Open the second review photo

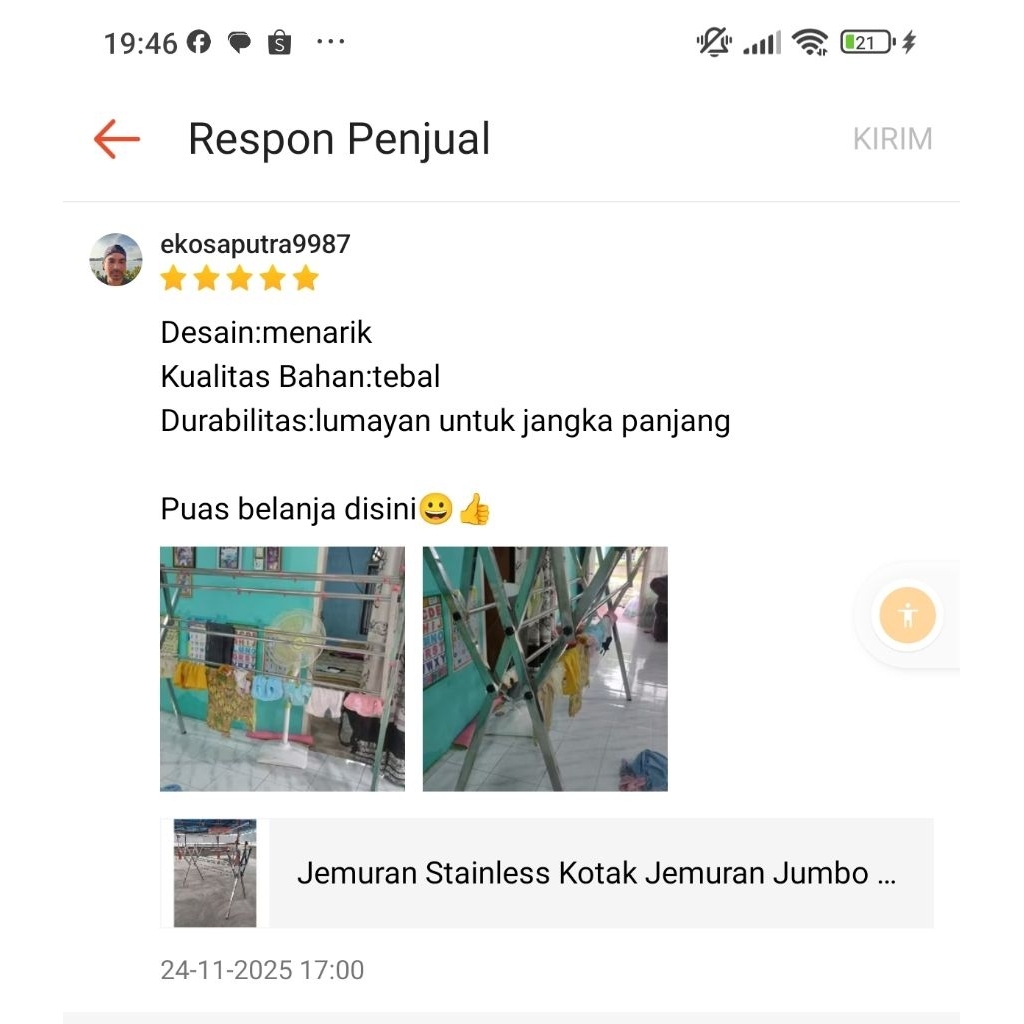tap(545, 668)
